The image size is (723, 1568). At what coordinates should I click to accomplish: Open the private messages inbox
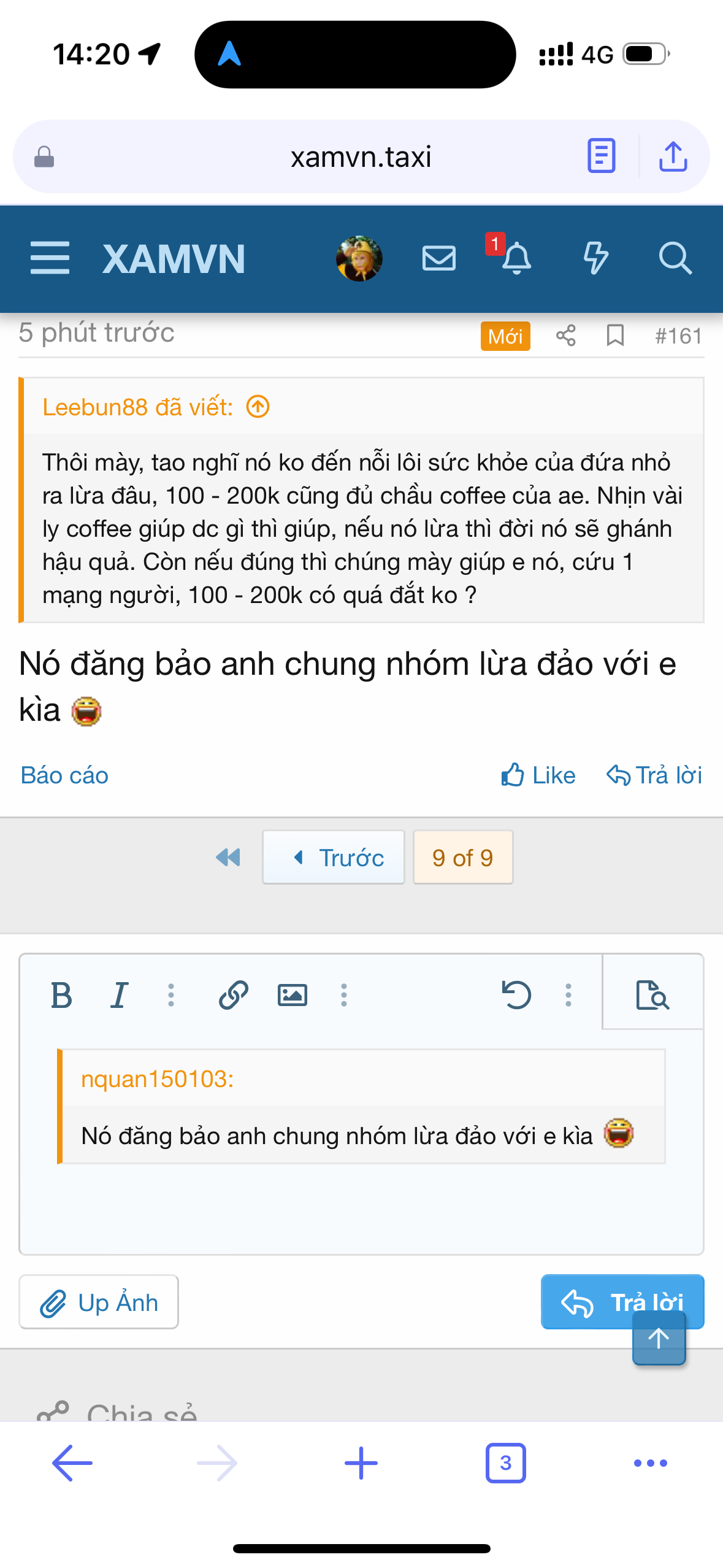[x=438, y=258]
